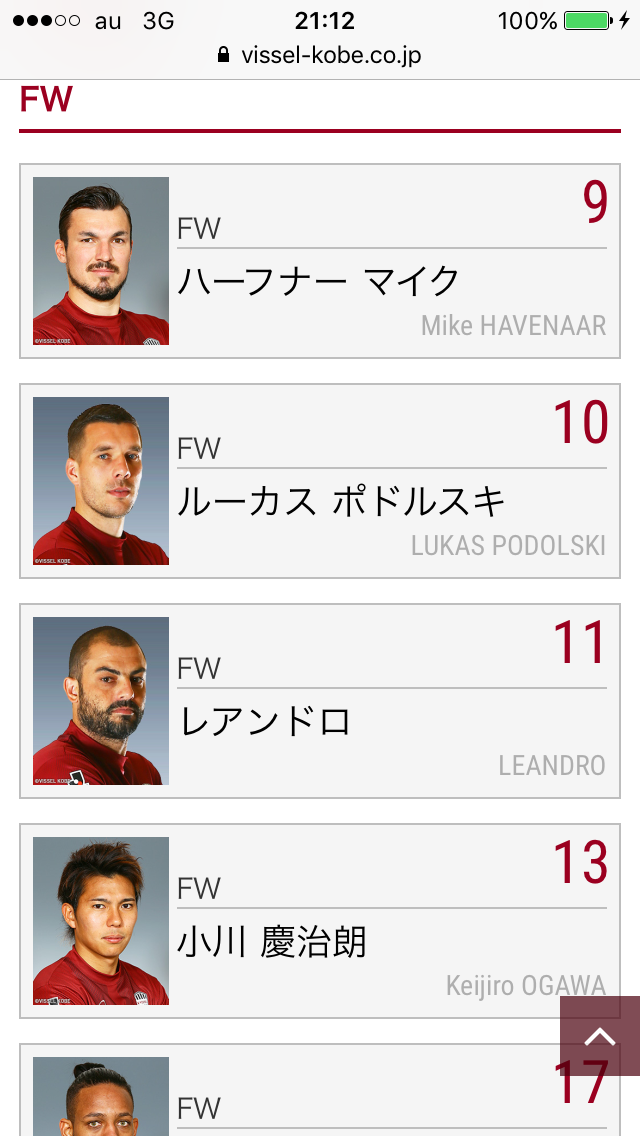Open Mike HAVENAAR's player card
Image resolution: width=640 pixels, height=1136 pixels.
click(320, 261)
